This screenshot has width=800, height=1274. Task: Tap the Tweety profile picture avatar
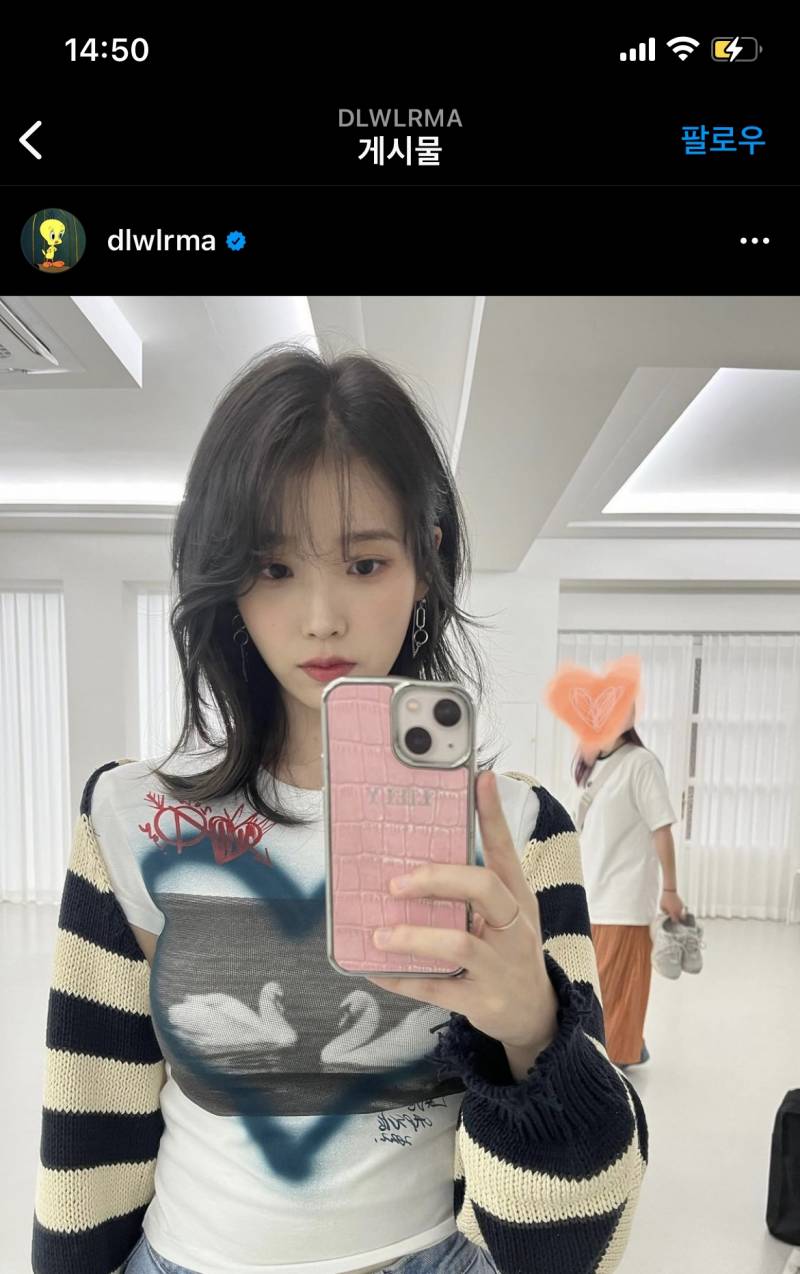[53, 240]
